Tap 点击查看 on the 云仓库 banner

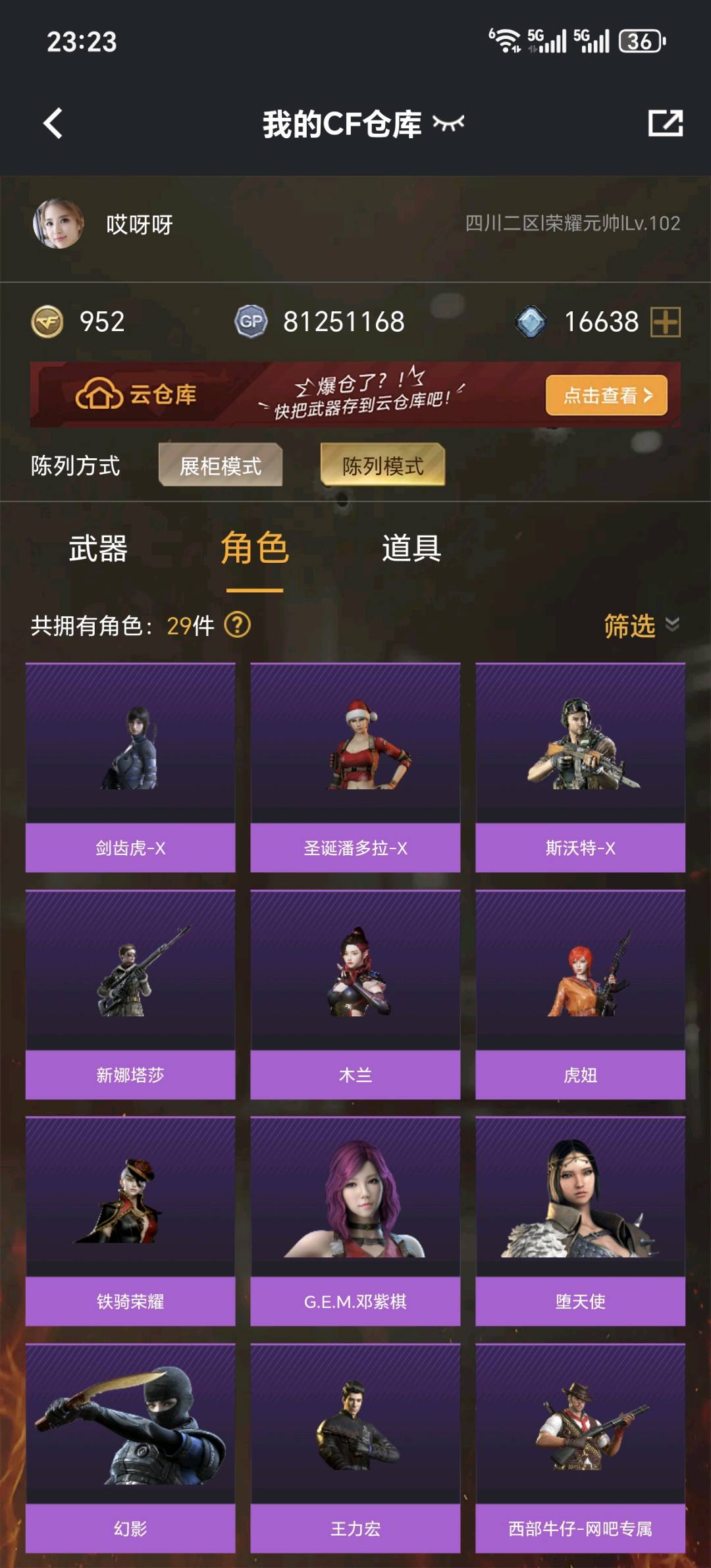pyautogui.click(x=606, y=395)
